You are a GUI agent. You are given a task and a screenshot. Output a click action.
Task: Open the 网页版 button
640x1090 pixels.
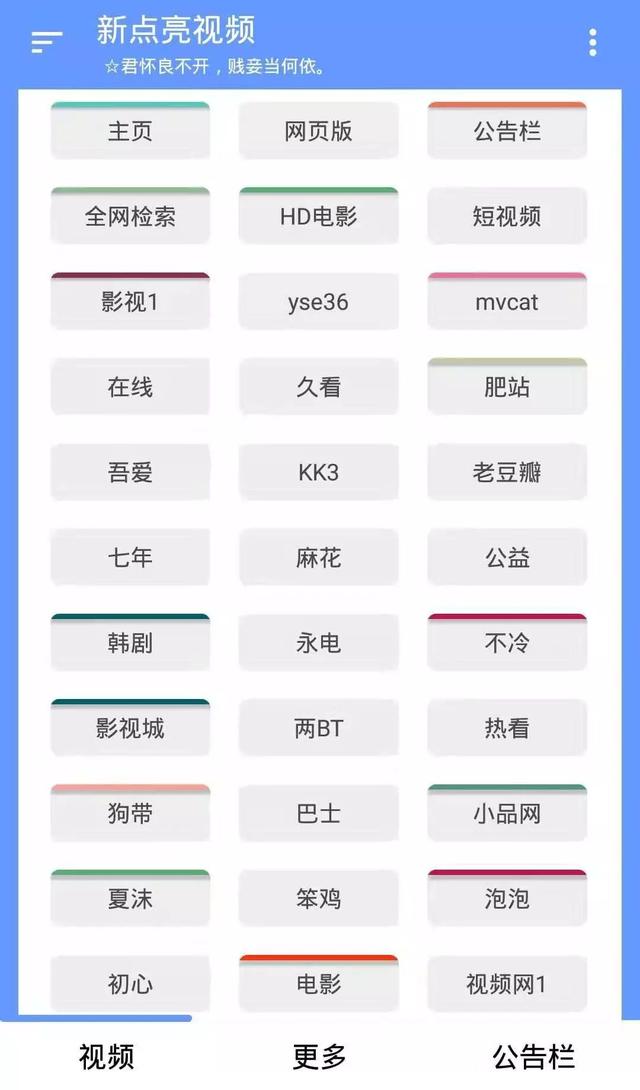318,131
